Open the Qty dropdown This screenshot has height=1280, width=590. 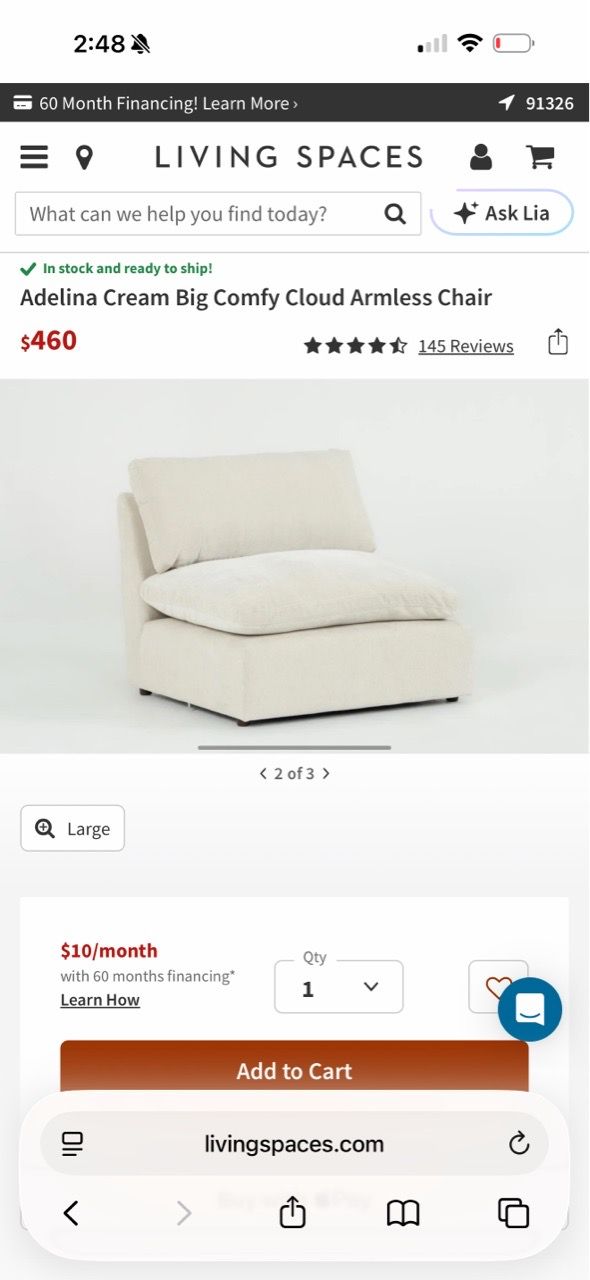[x=339, y=987]
